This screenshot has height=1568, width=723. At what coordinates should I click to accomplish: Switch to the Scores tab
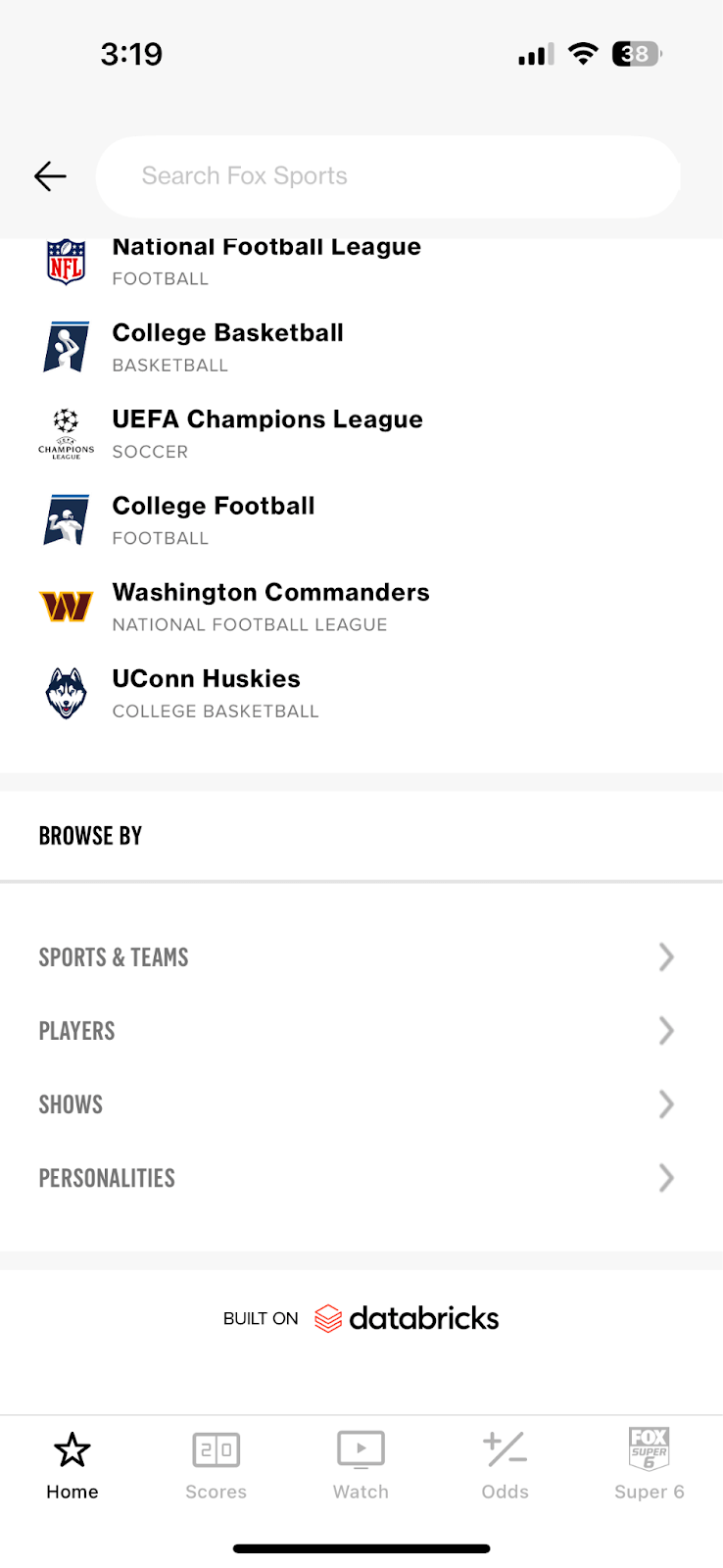point(217,1465)
